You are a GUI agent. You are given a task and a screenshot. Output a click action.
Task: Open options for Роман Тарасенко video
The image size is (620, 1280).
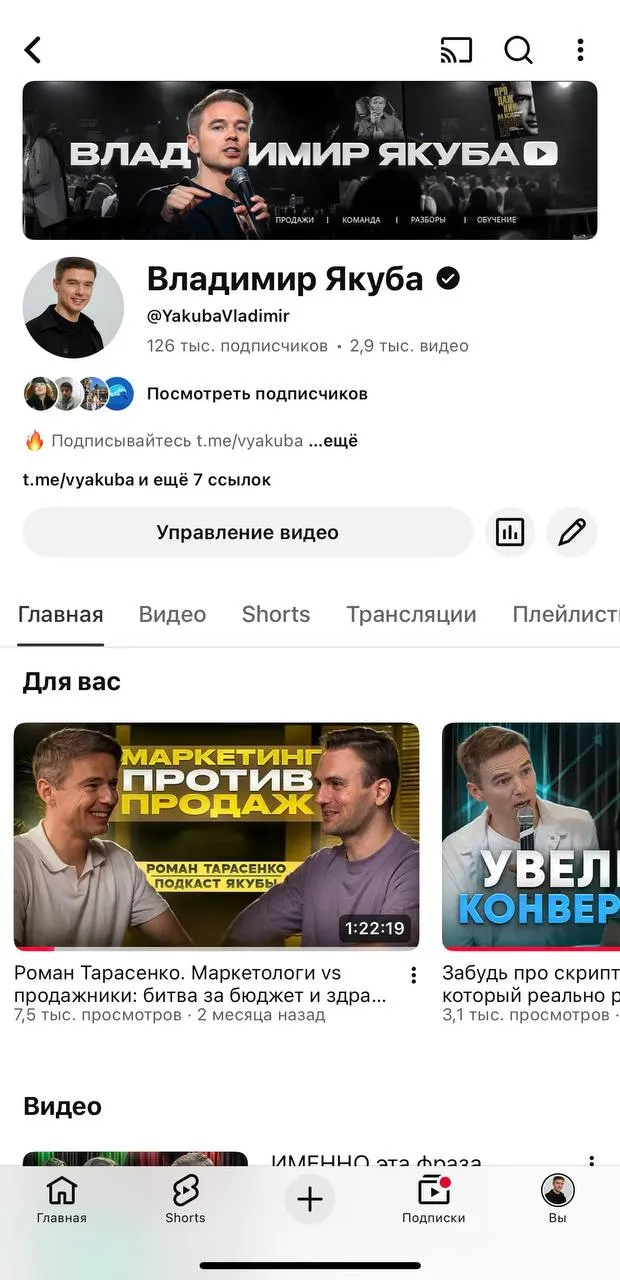(413, 975)
